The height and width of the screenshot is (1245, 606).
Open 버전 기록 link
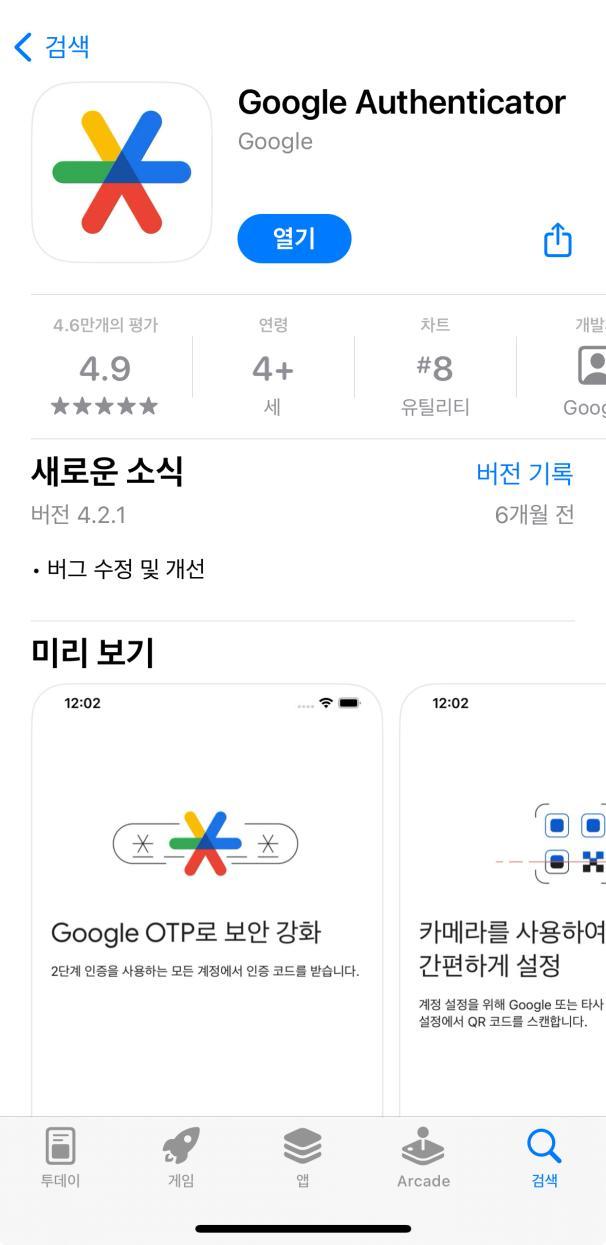pyautogui.click(x=524, y=473)
